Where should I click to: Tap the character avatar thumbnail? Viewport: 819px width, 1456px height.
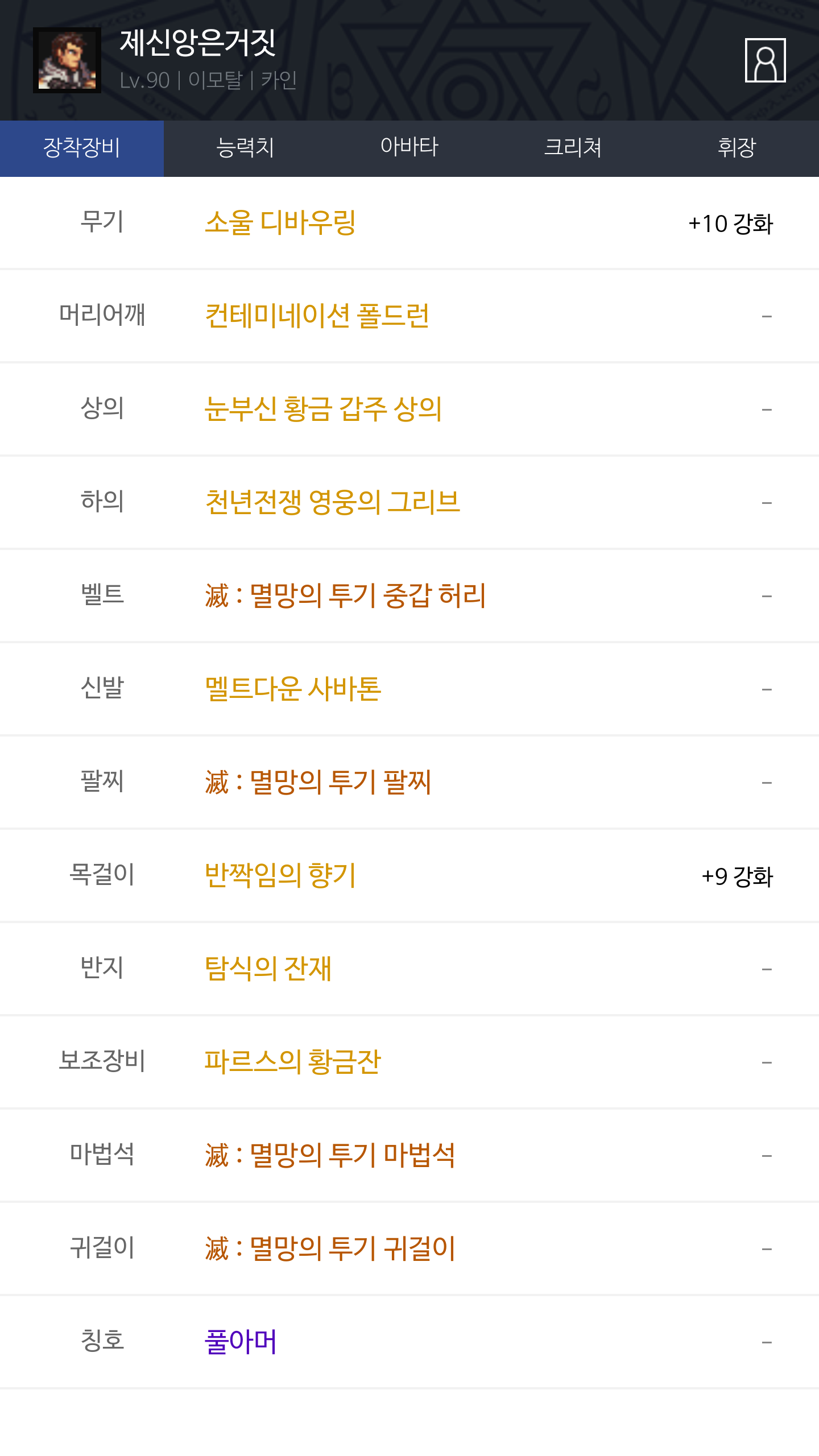tap(67, 60)
